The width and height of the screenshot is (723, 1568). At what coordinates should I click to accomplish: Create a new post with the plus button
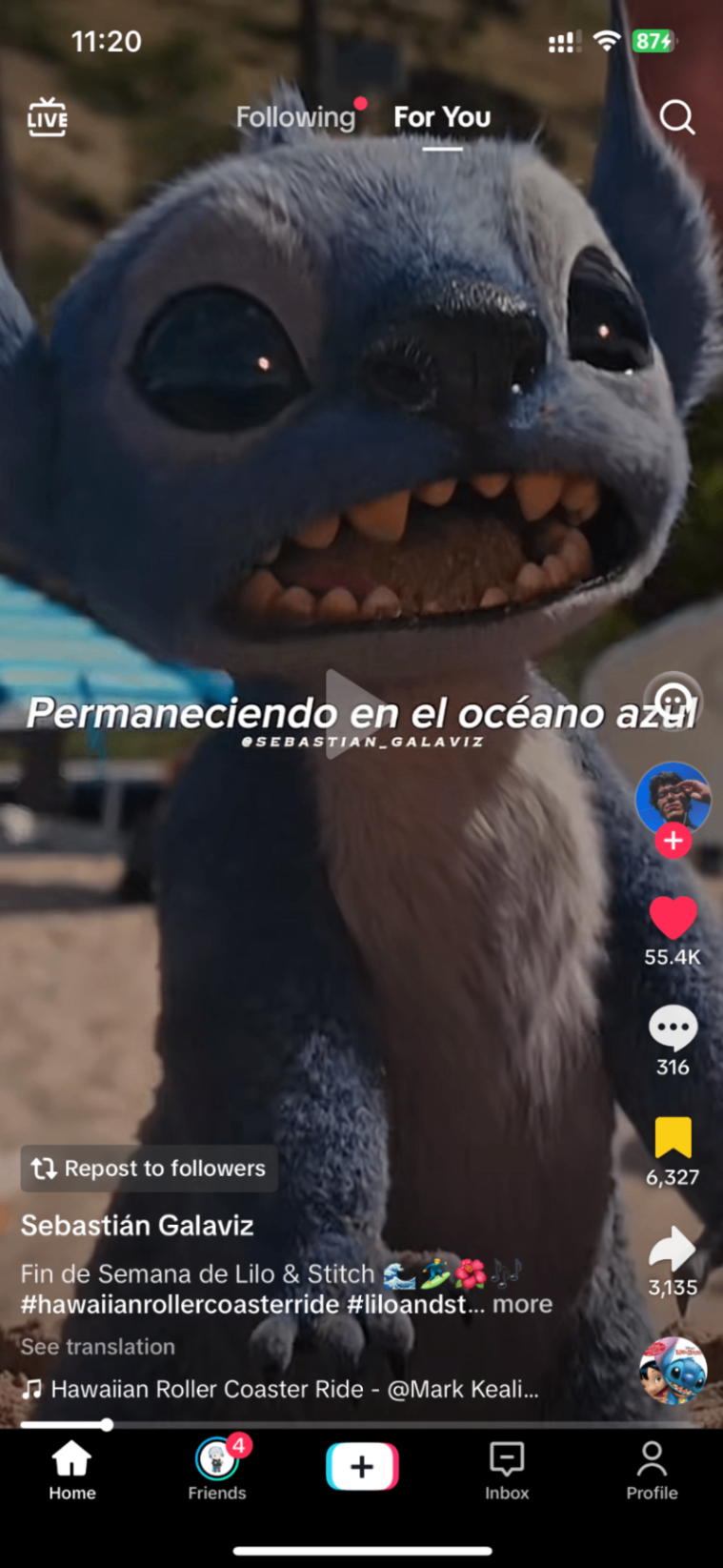click(362, 1466)
